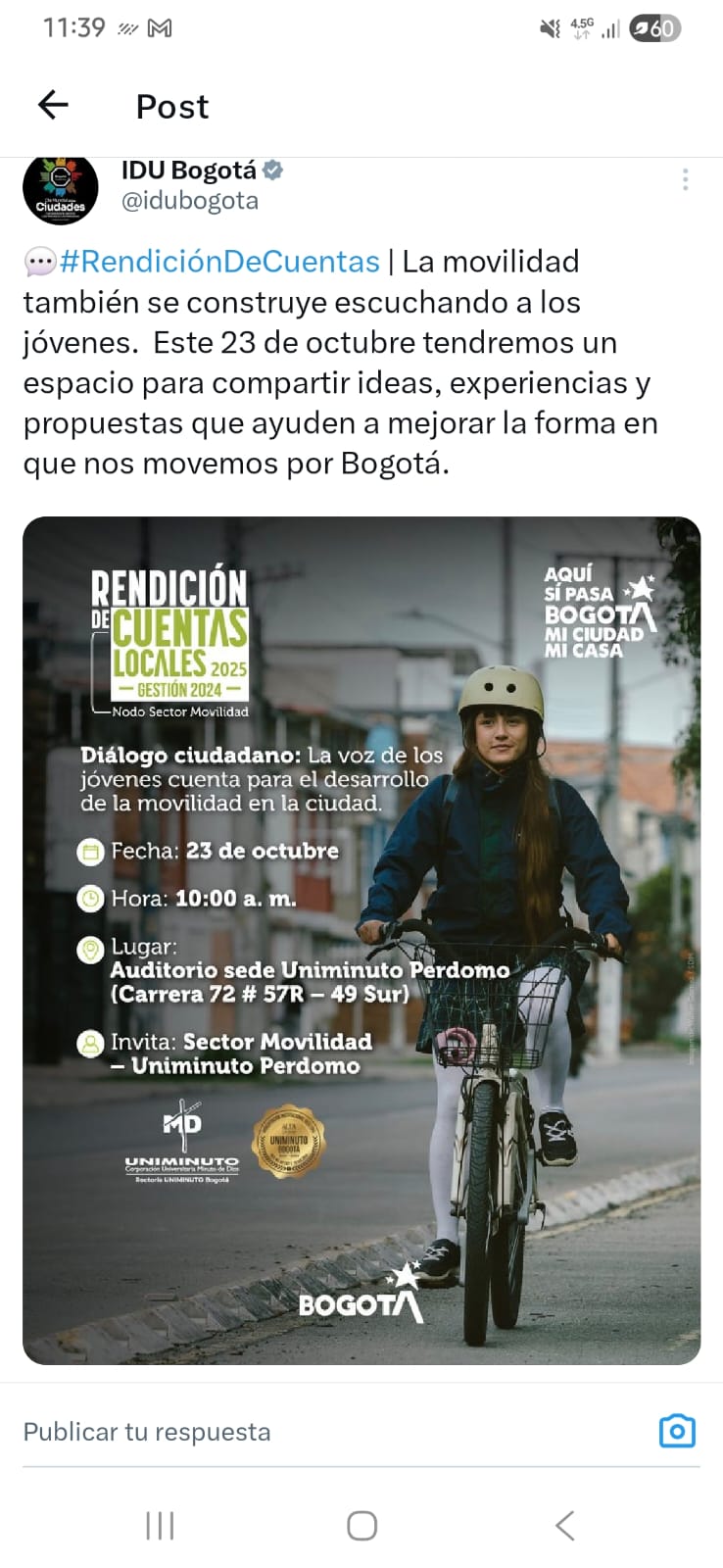Open the #RendiciónDeCuentas hashtag
723x1568 pixels.
coord(219,262)
